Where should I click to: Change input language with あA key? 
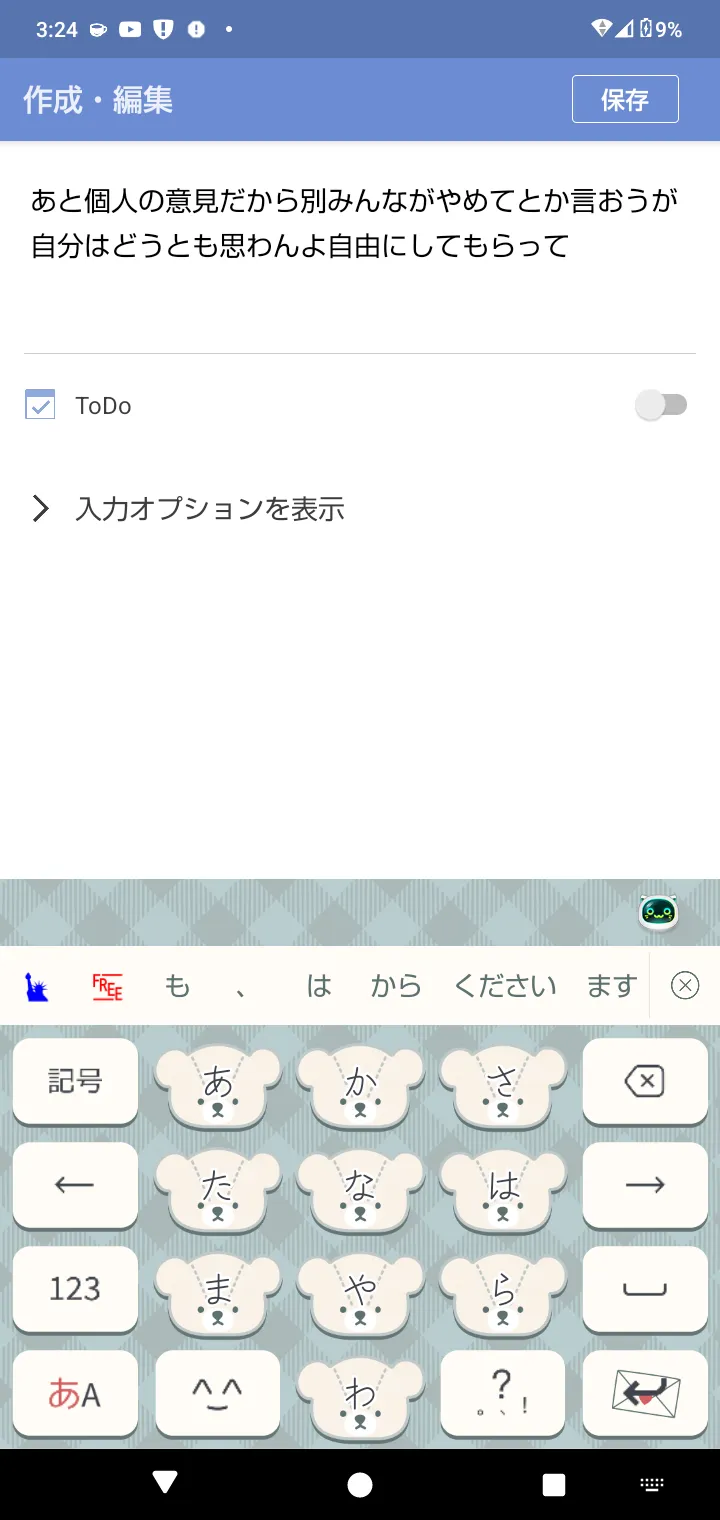[x=75, y=1393]
